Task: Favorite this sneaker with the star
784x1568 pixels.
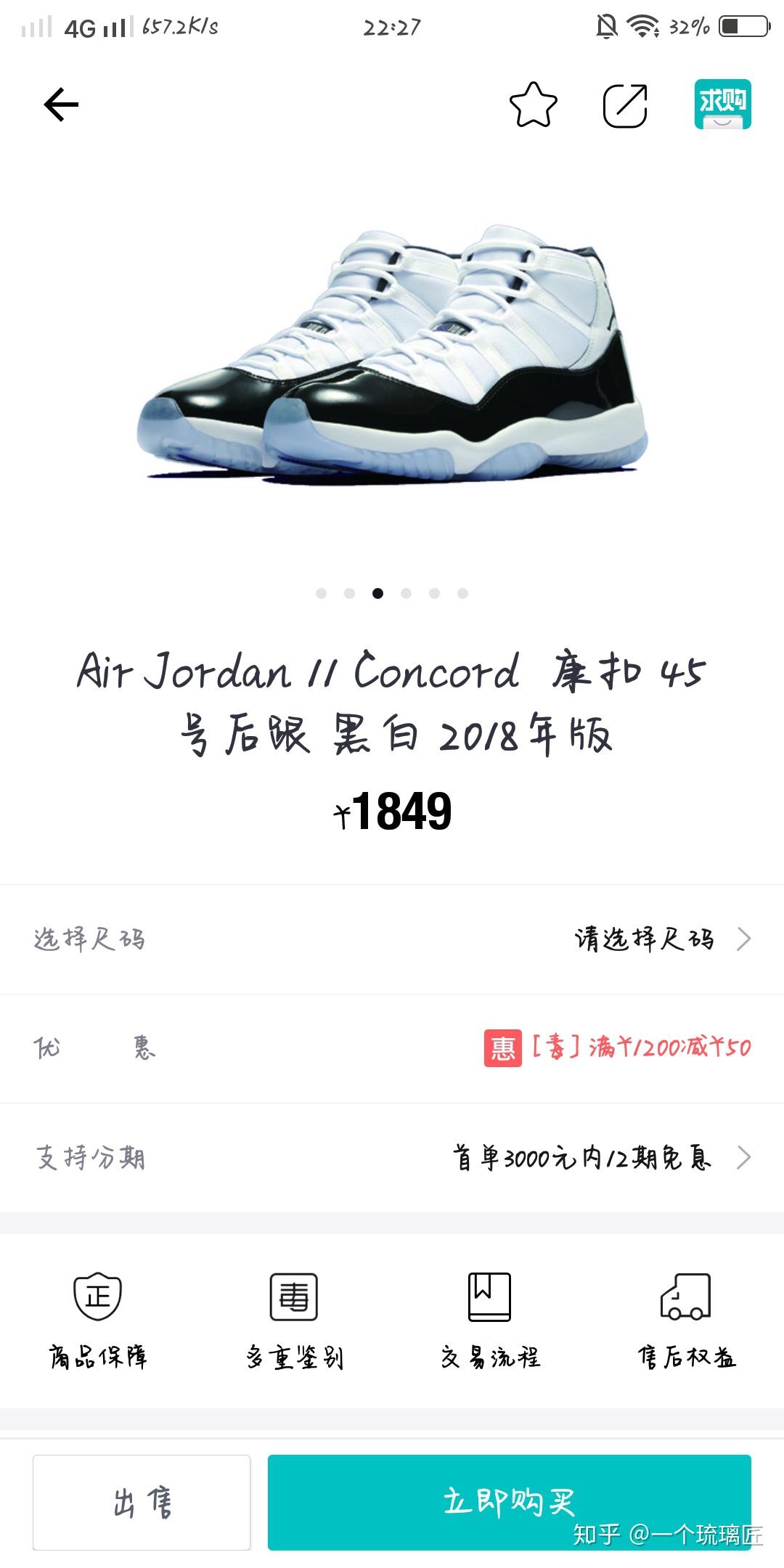Action: (x=534, y=105)
